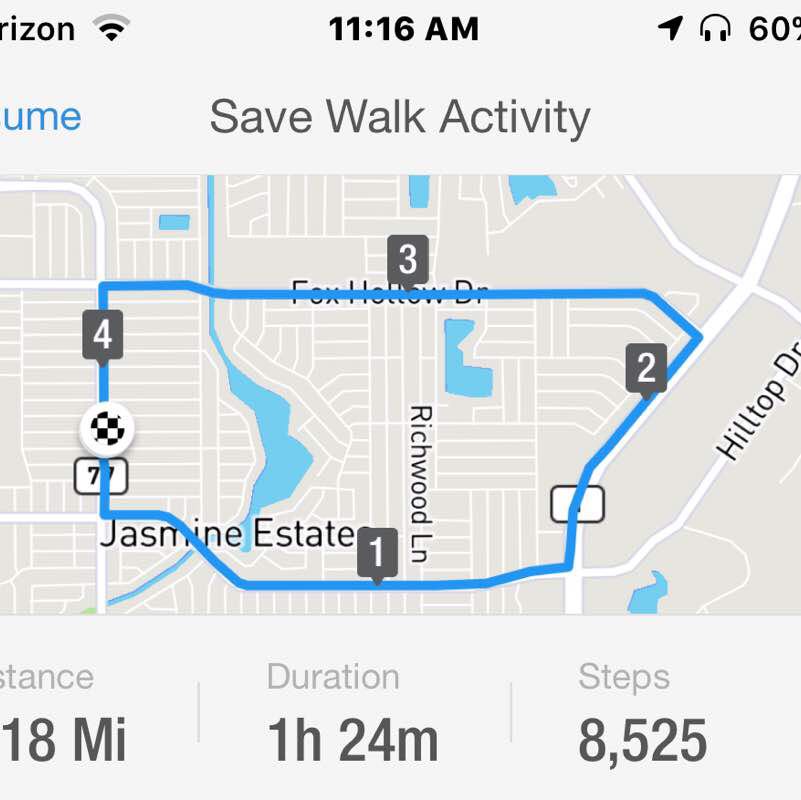Open the walk route map

[400, 395]
